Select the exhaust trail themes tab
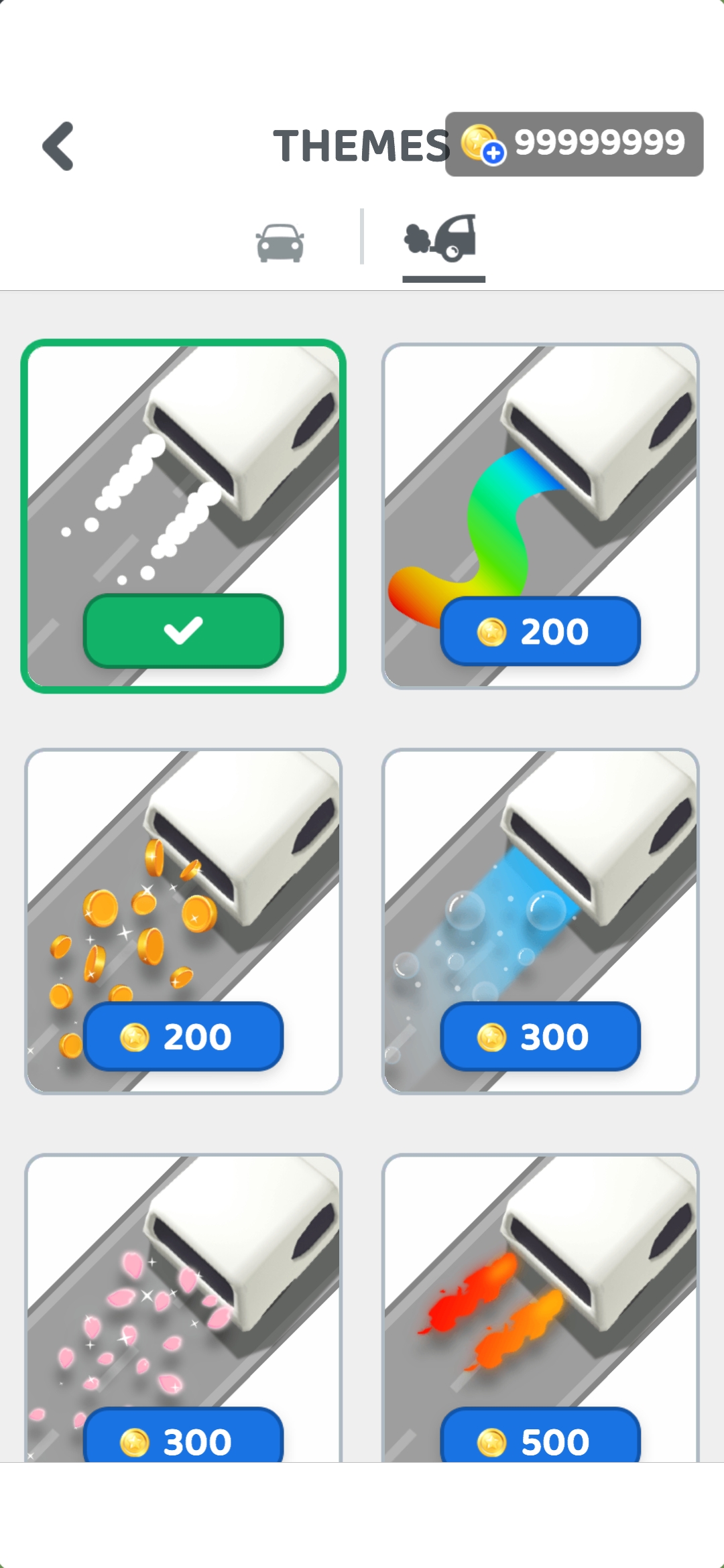Image resolution: width=724 pixels, height=1568 pixels. click(443, 240)
